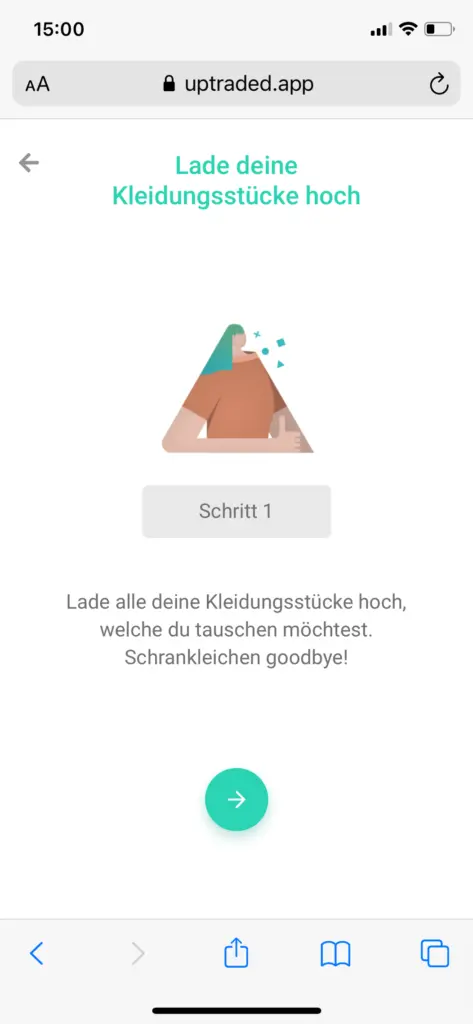Go back in Safari's bottom toolbar

[x=37, y=954]
